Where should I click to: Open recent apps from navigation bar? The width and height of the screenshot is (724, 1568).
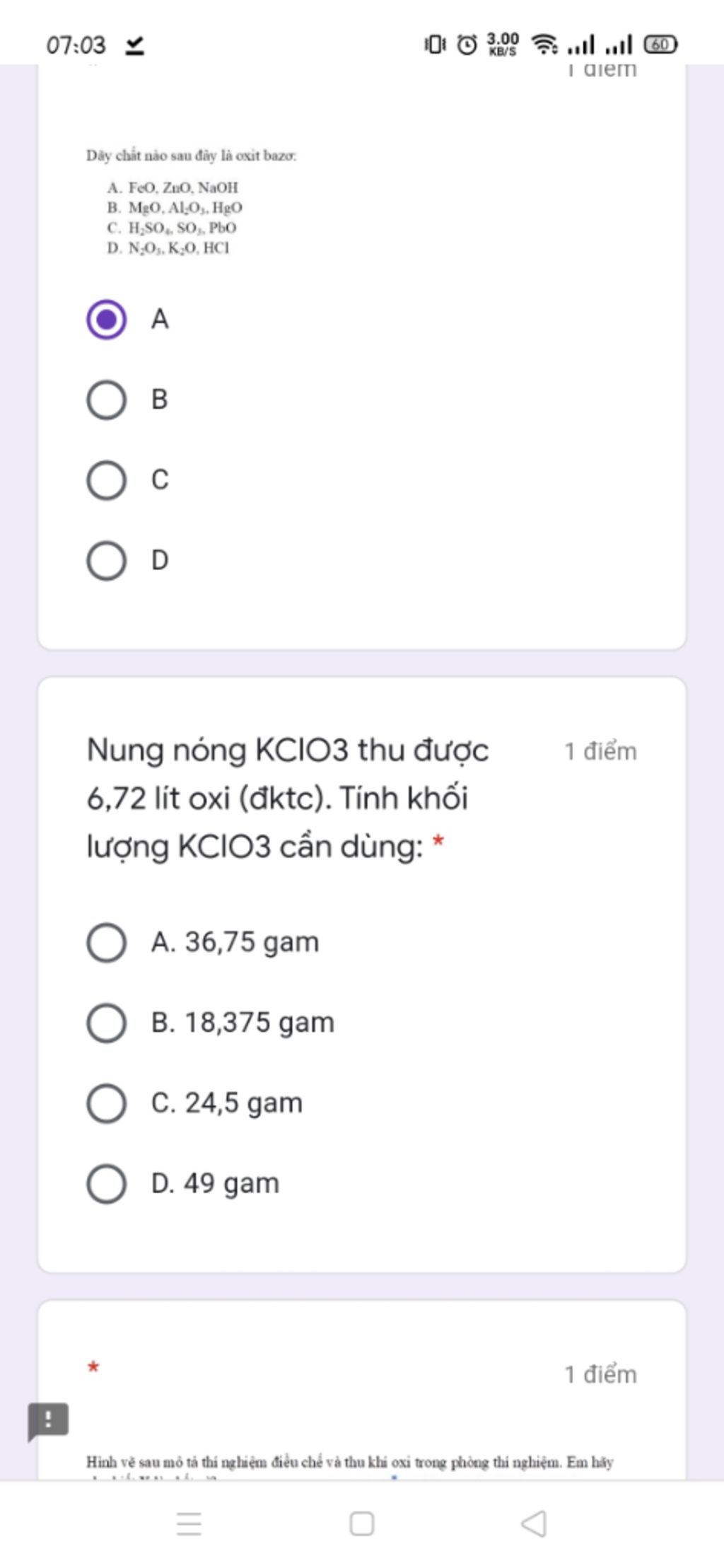tap(189, 1523)
